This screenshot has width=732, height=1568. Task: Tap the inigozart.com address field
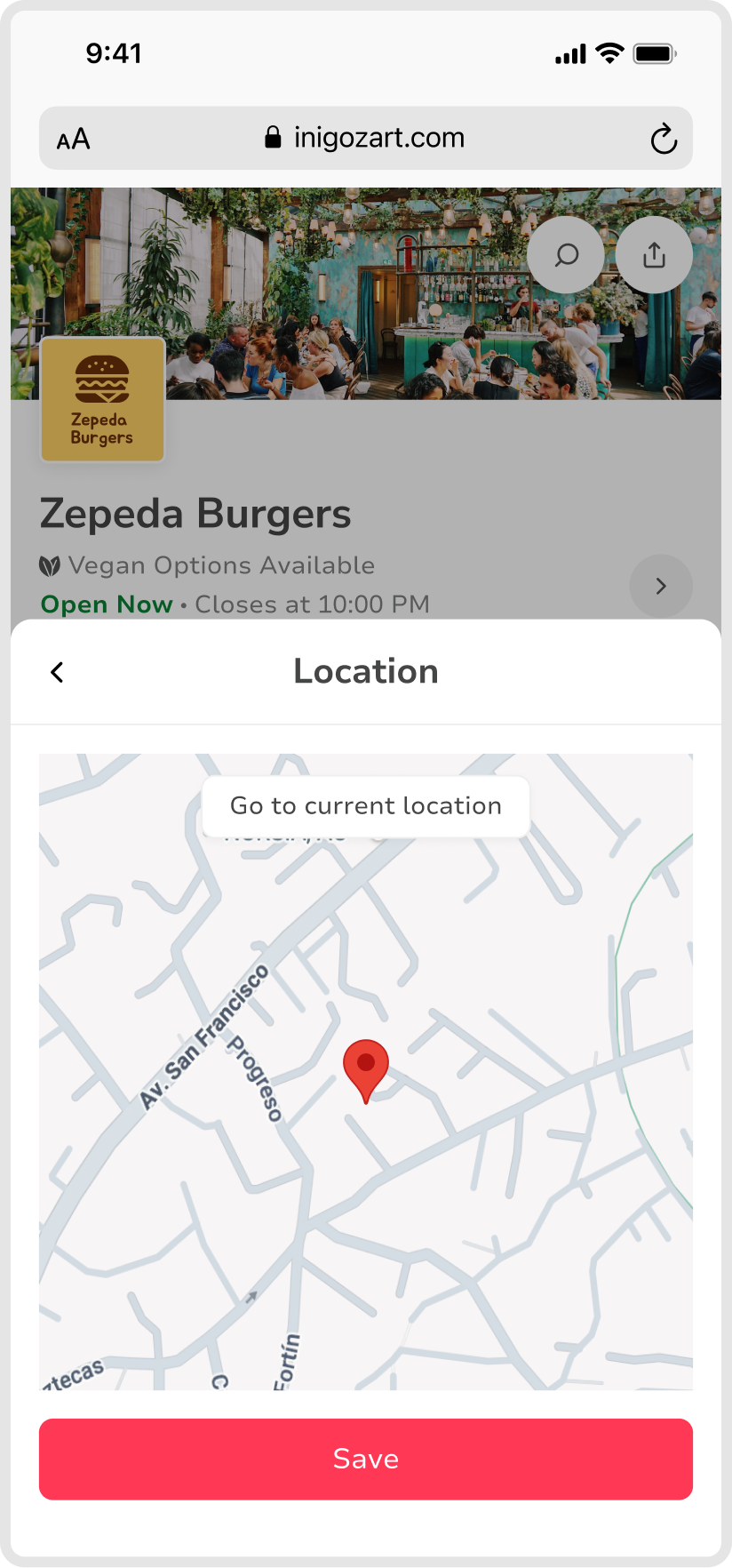379,138
